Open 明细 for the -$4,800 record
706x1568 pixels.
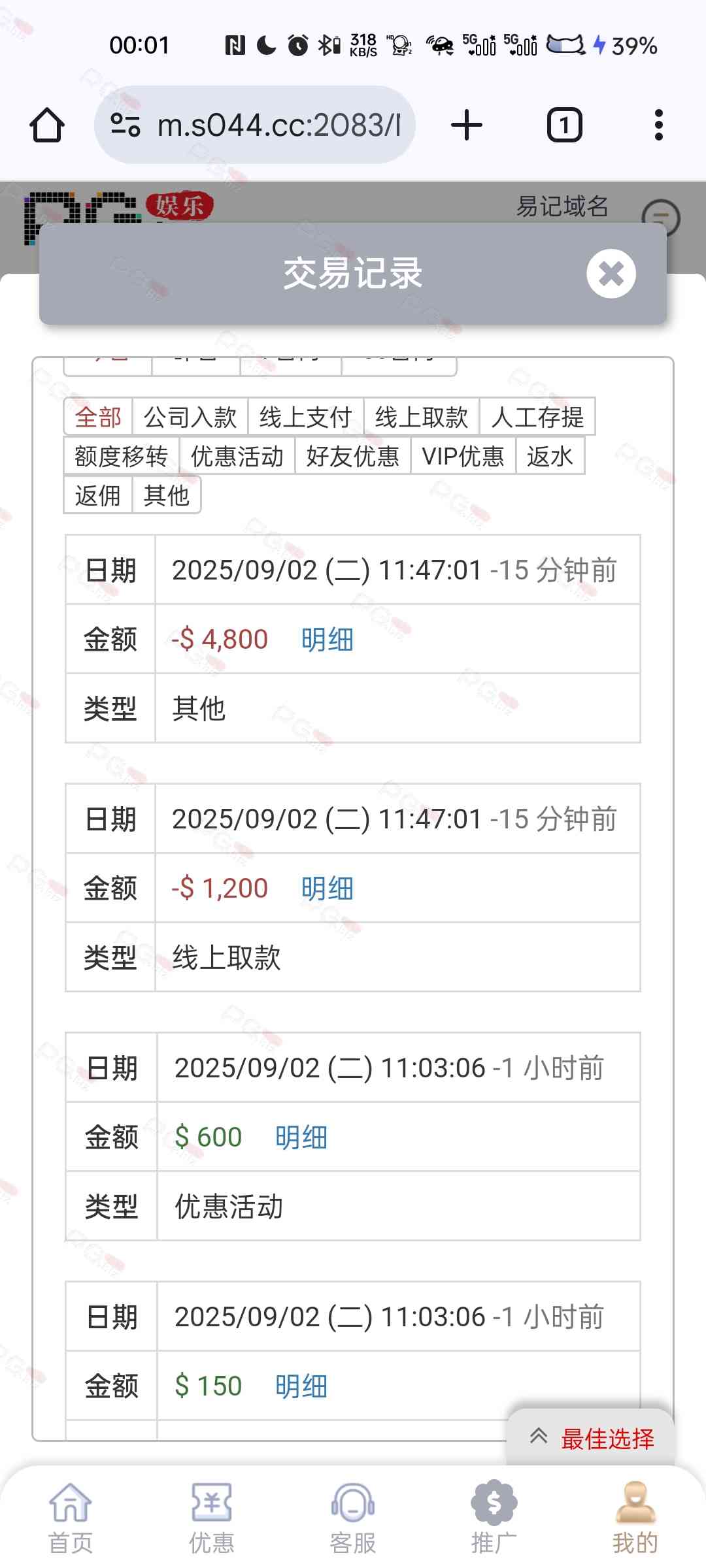click(327, 640)
